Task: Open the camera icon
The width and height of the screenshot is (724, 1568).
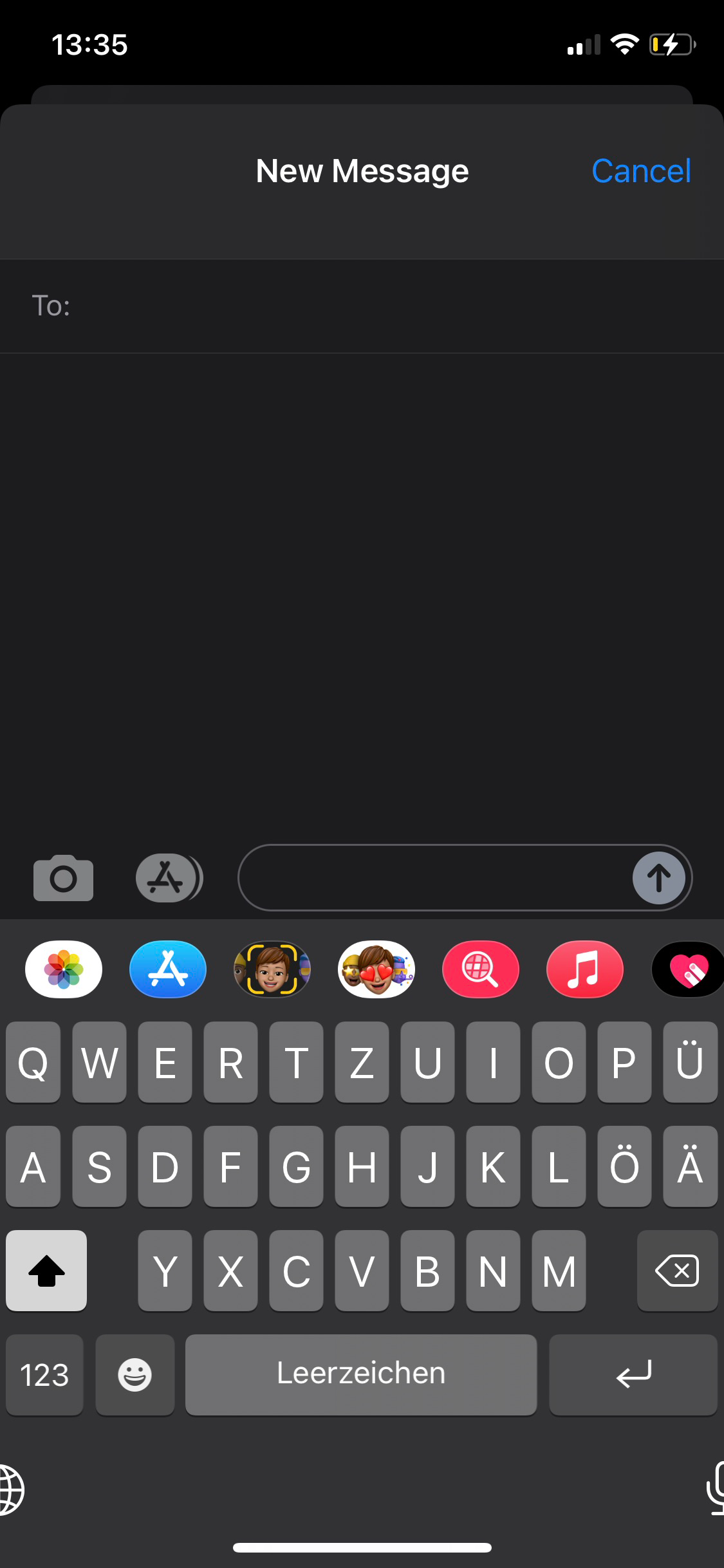Action: coord(63,878)
